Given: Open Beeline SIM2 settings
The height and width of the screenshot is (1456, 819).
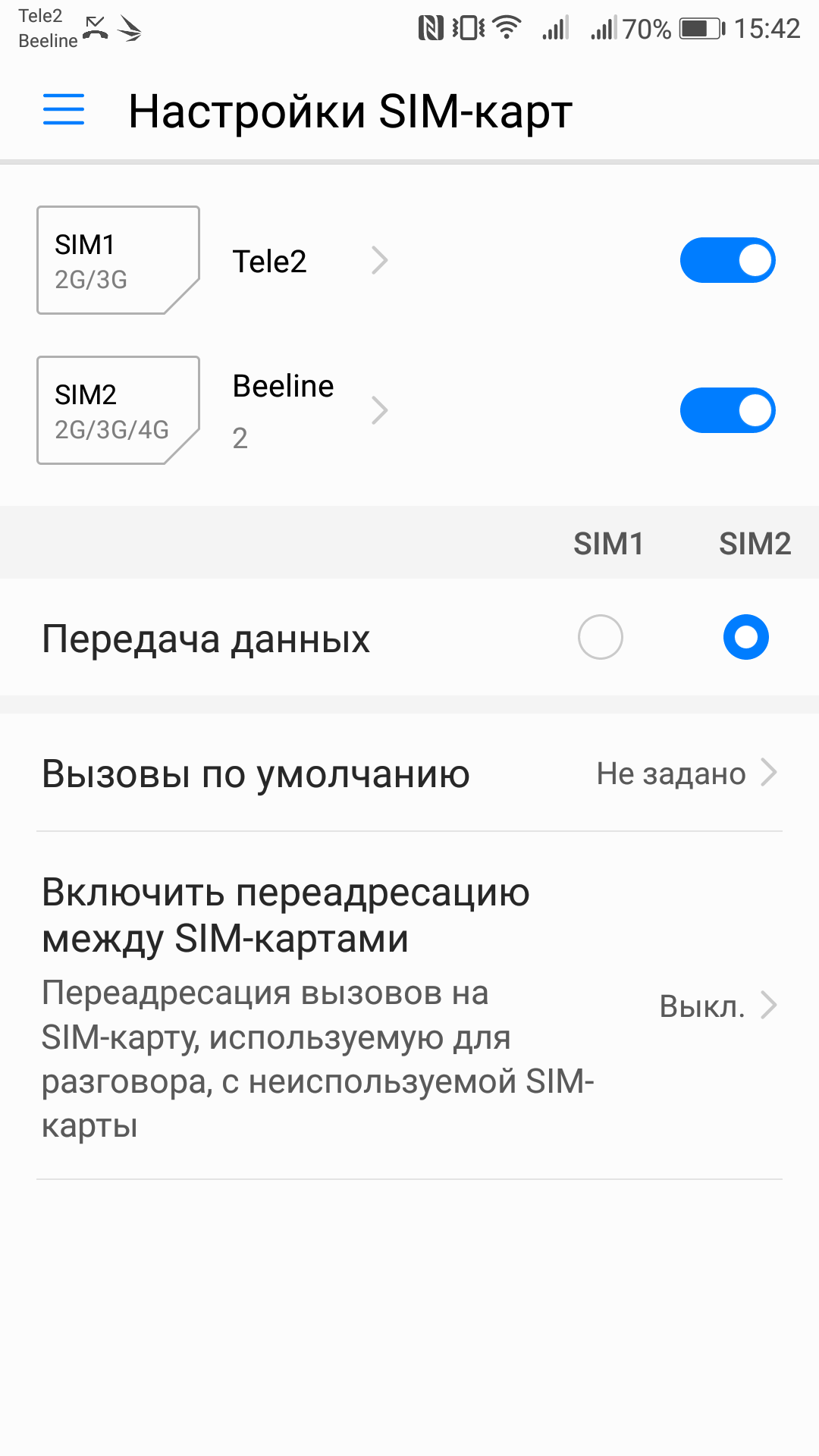Looking at the screenshot, I should pos(303,410).
